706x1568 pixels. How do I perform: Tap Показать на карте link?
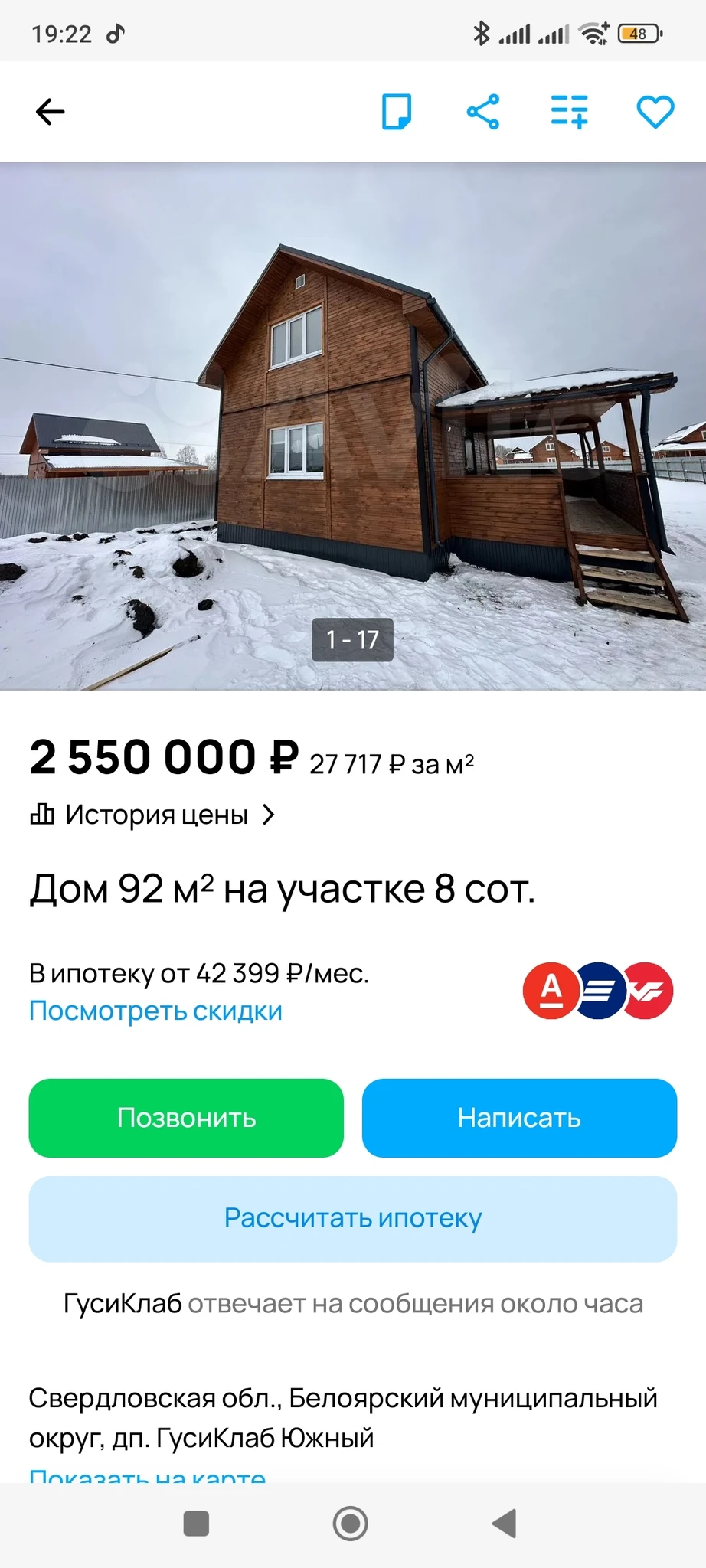coord(147,1475)
